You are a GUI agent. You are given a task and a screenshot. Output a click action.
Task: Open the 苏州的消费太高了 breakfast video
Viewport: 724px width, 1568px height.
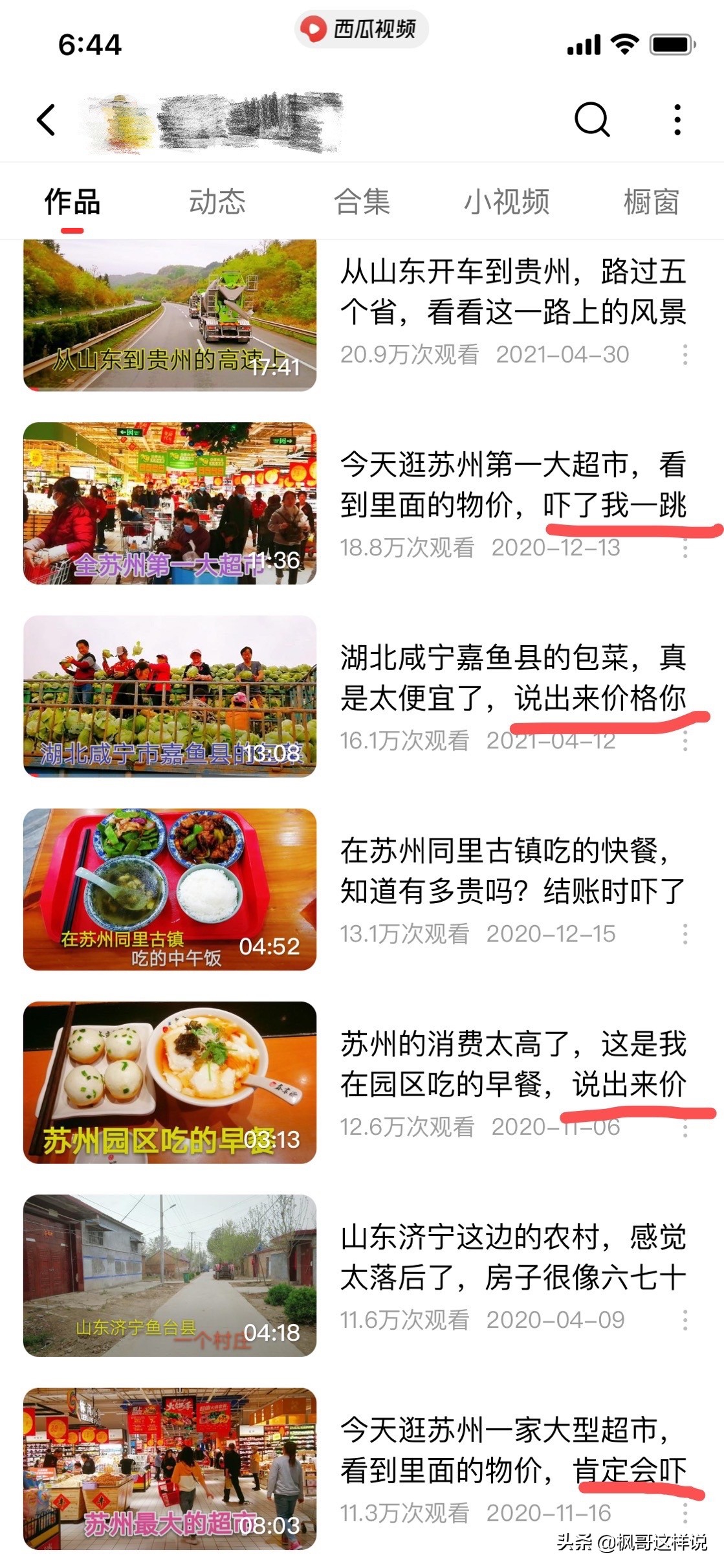pos(170,1082)
